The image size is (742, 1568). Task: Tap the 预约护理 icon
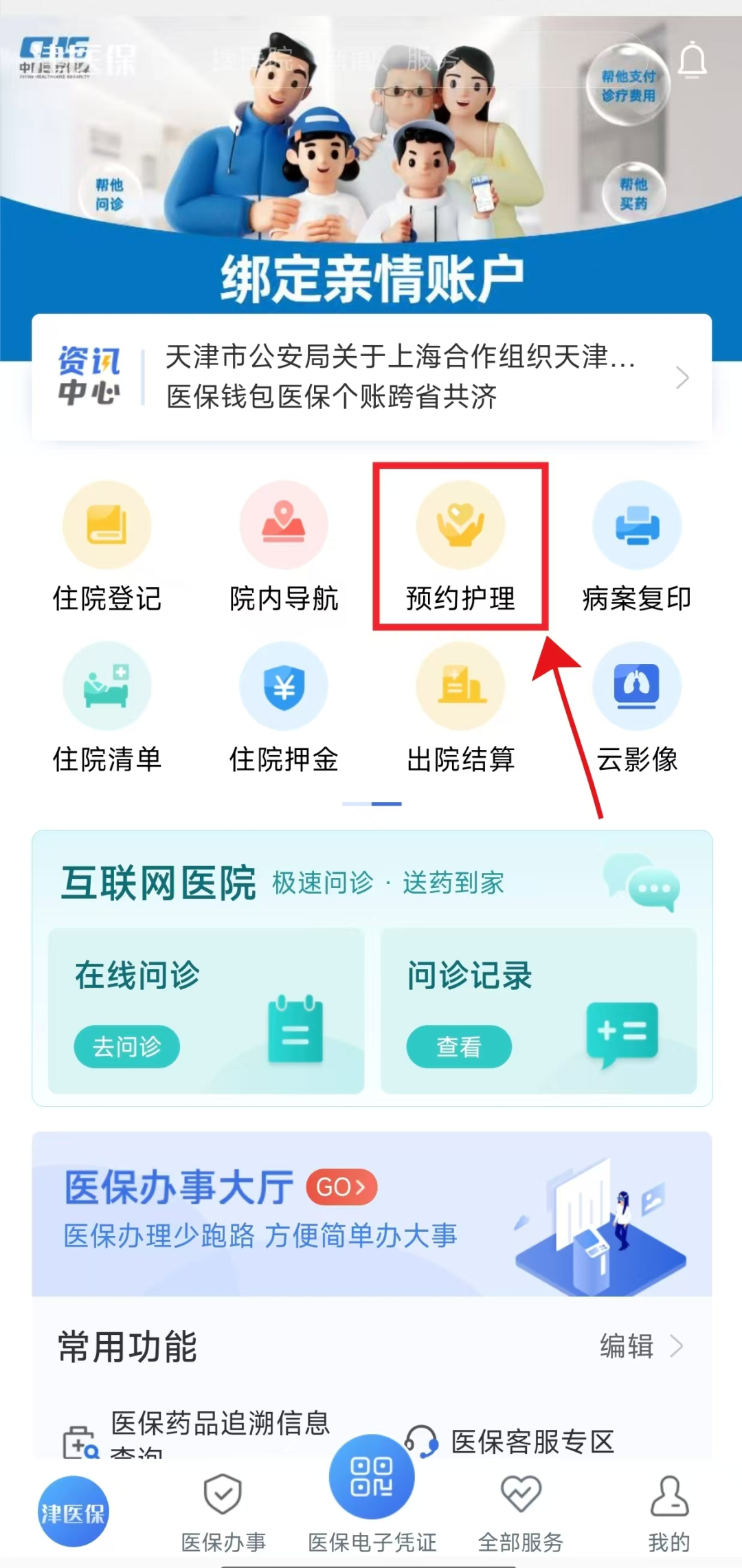[460, 526]
